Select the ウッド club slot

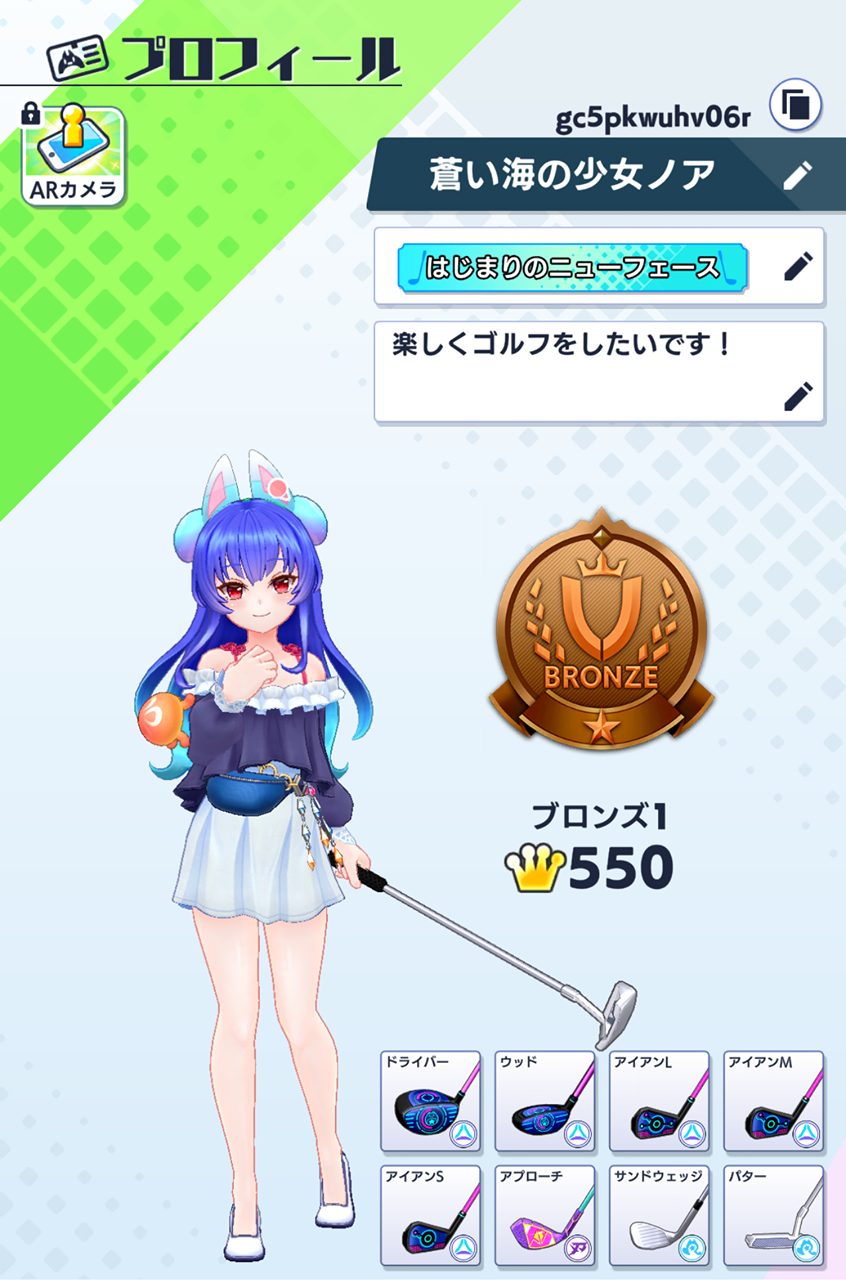[545, 1101]
